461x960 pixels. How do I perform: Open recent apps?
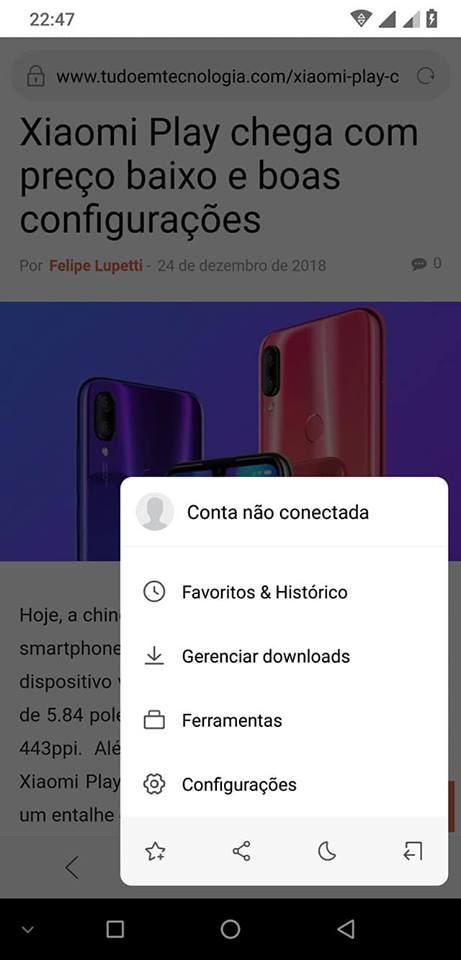point(115,929)
